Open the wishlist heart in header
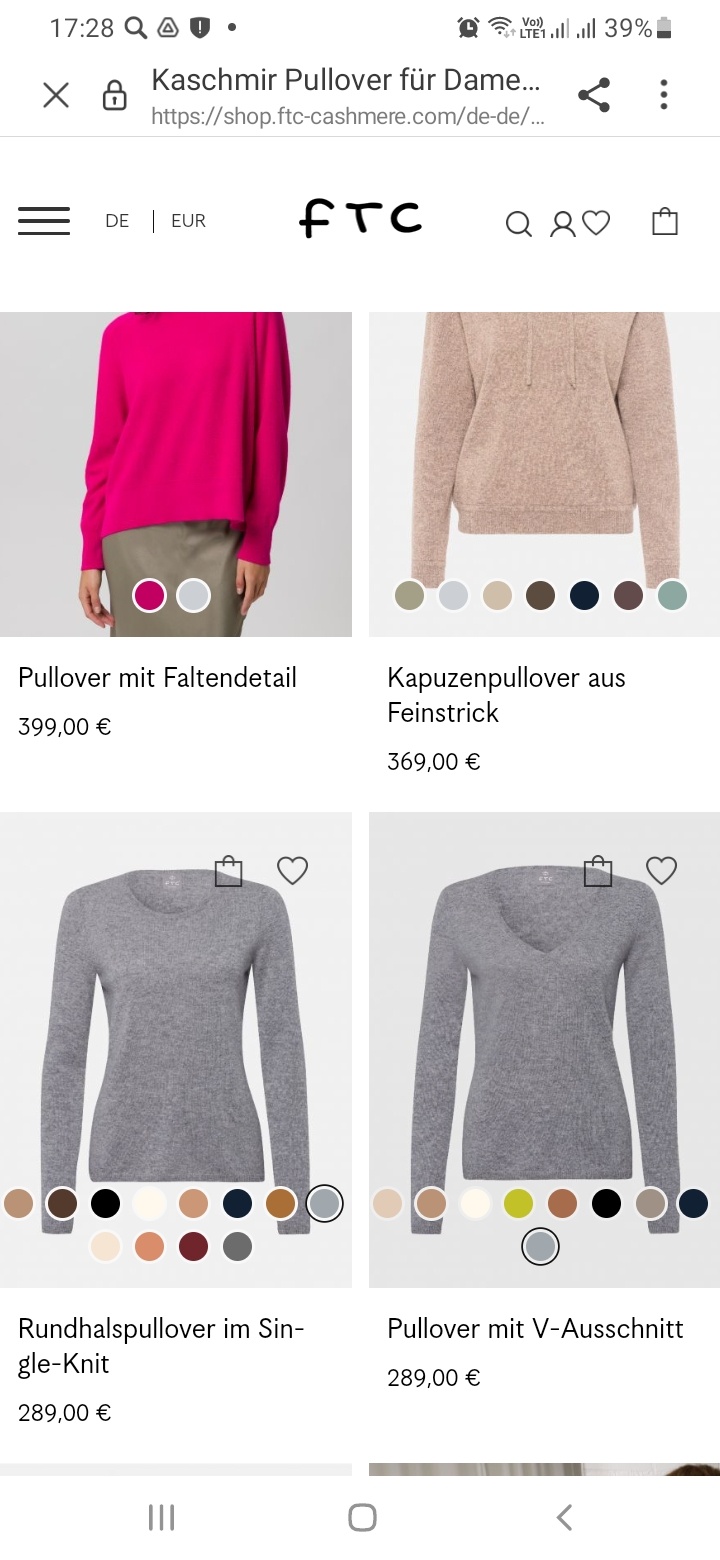Viewport: 720px width, 1560px height. click(596, 222)
